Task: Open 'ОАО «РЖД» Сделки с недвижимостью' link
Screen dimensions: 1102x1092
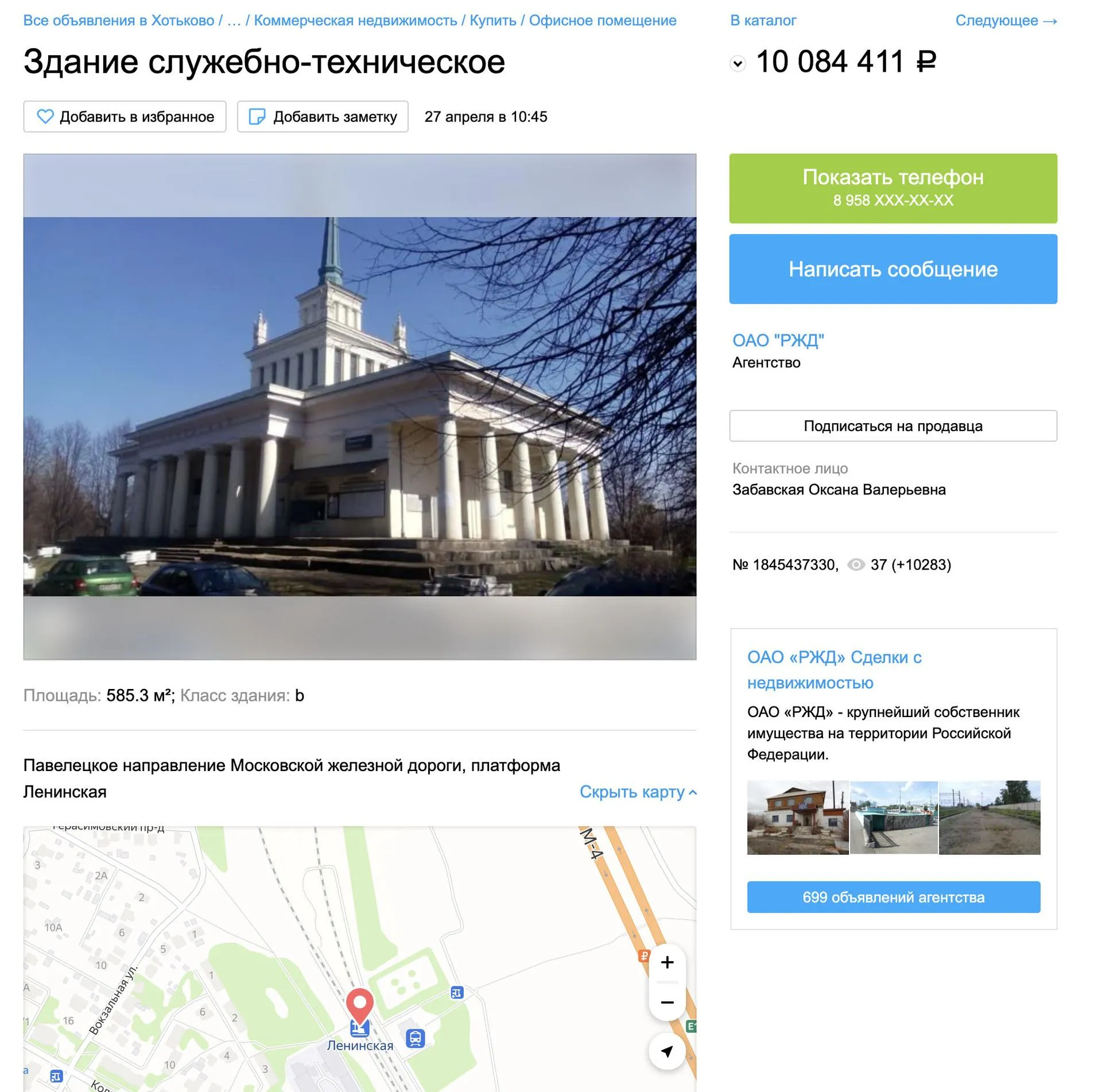Action: 833,669
